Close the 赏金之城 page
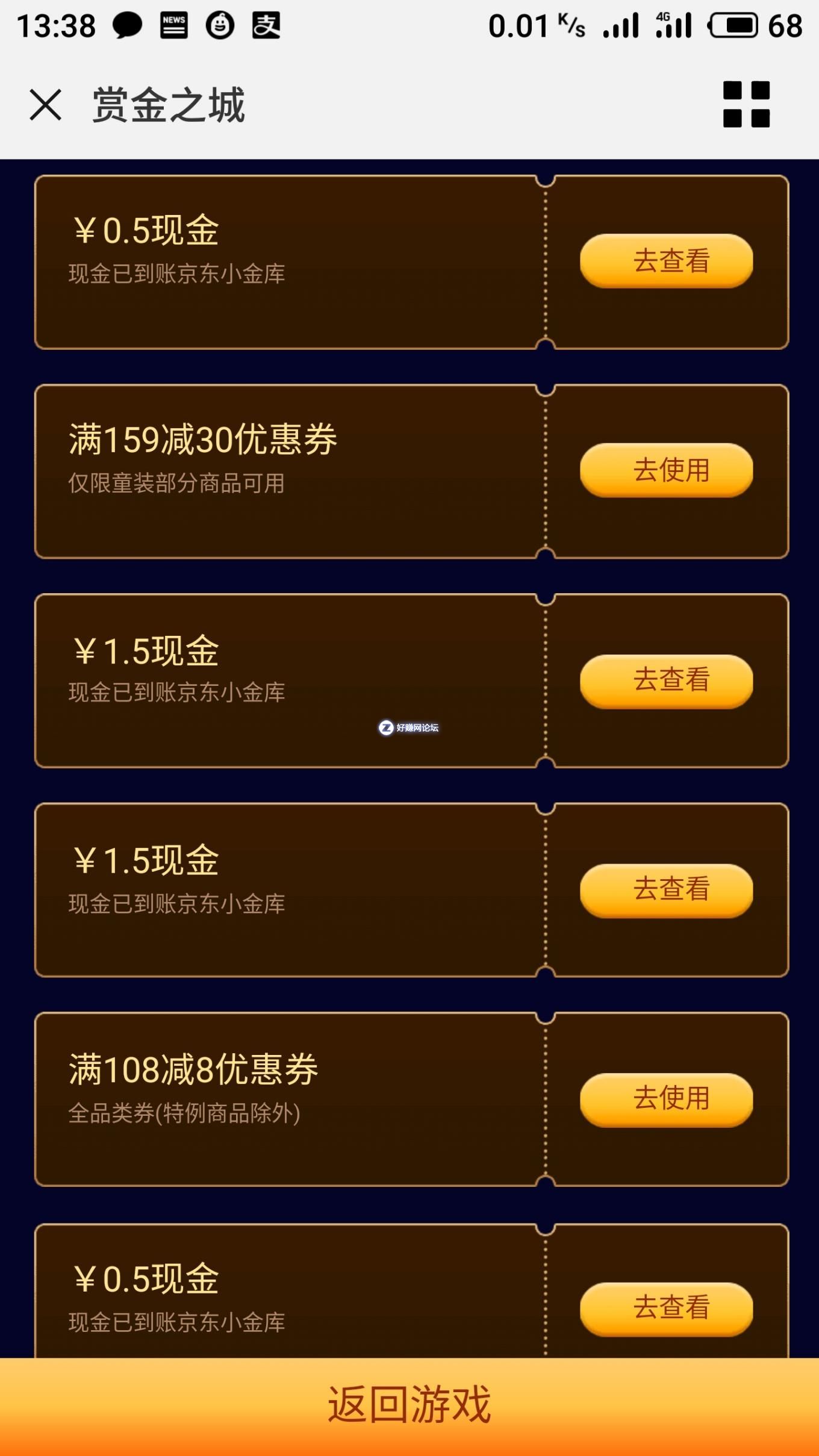The image size is (819, 1456). [46, 105]
